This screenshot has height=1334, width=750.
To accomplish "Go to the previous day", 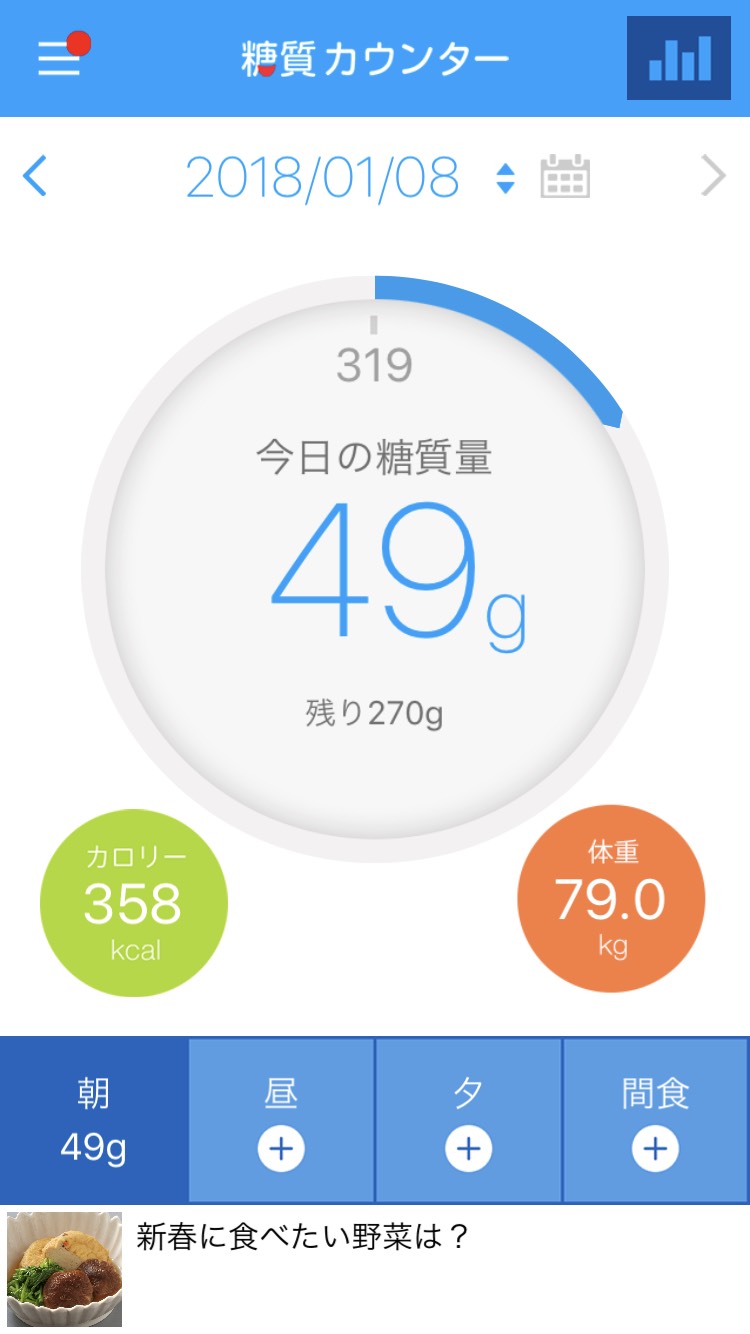I will click(x=35, y=177).
